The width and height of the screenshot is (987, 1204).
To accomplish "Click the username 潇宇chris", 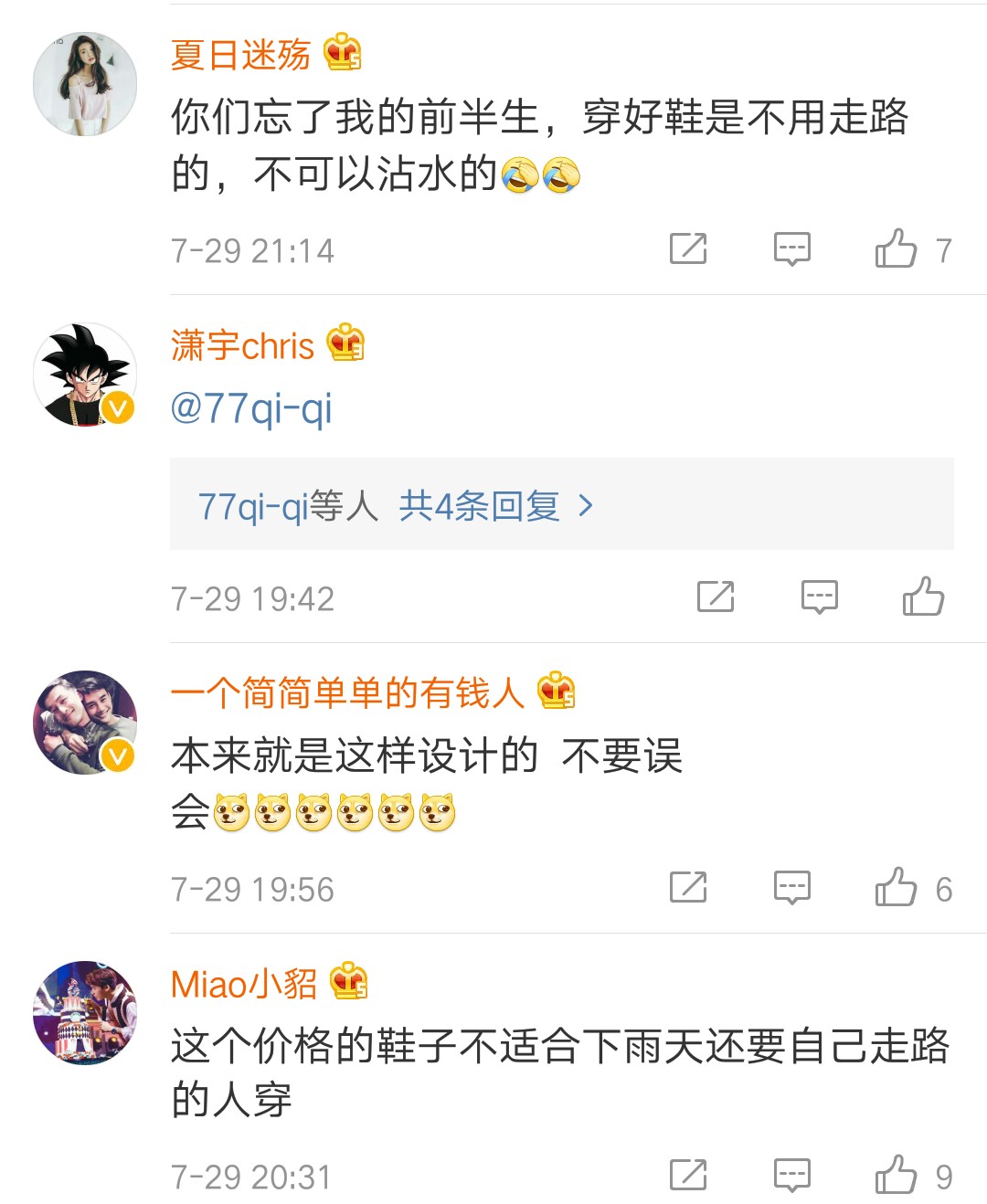I will coord(242,345).
